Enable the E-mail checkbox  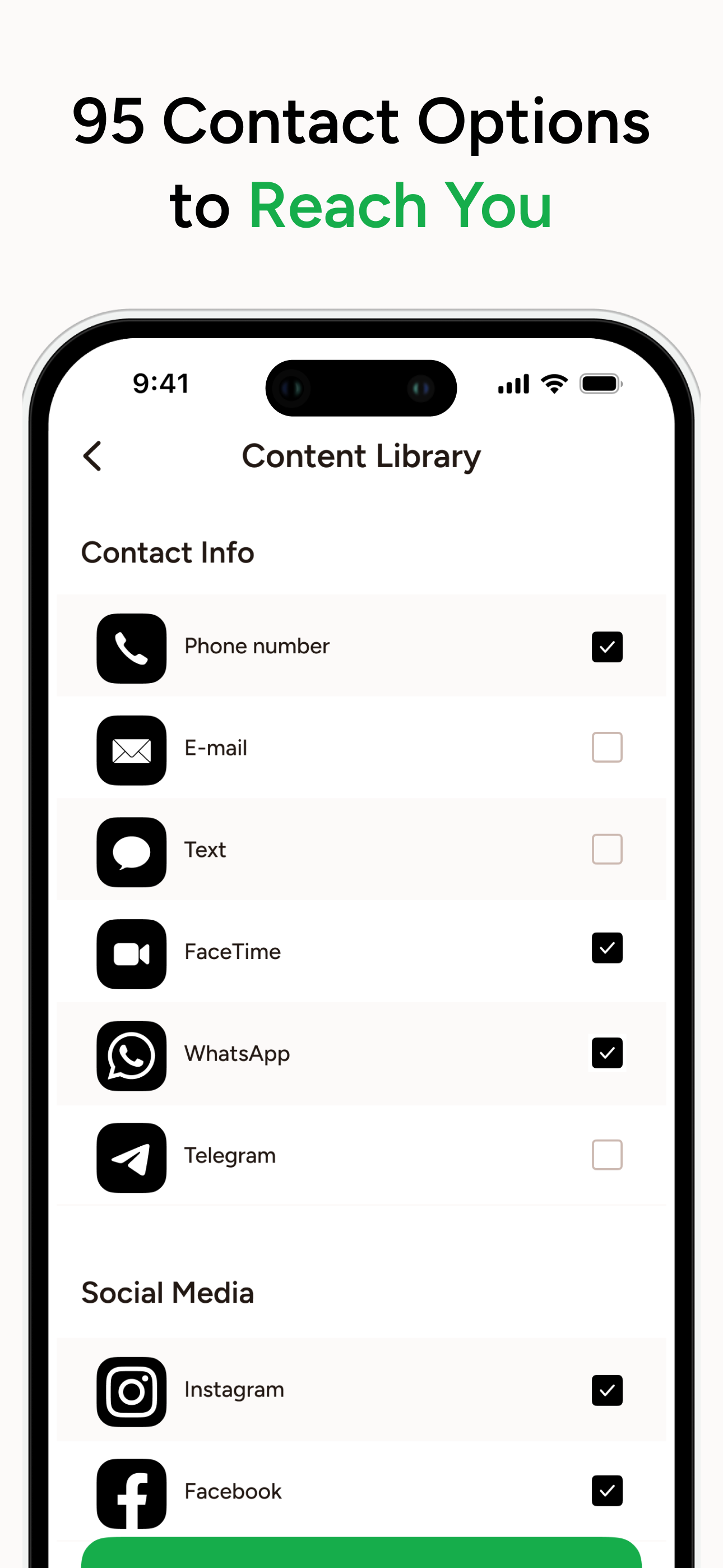pos(606,747)
